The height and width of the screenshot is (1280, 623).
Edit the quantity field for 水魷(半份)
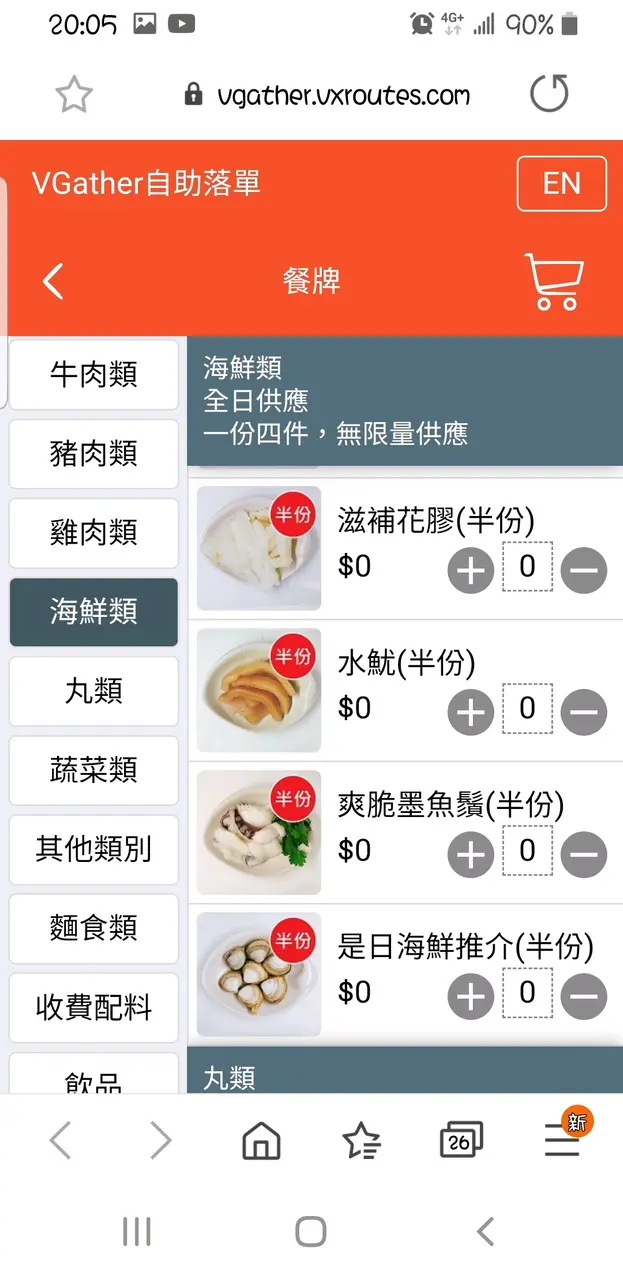(x=527, y=709)
